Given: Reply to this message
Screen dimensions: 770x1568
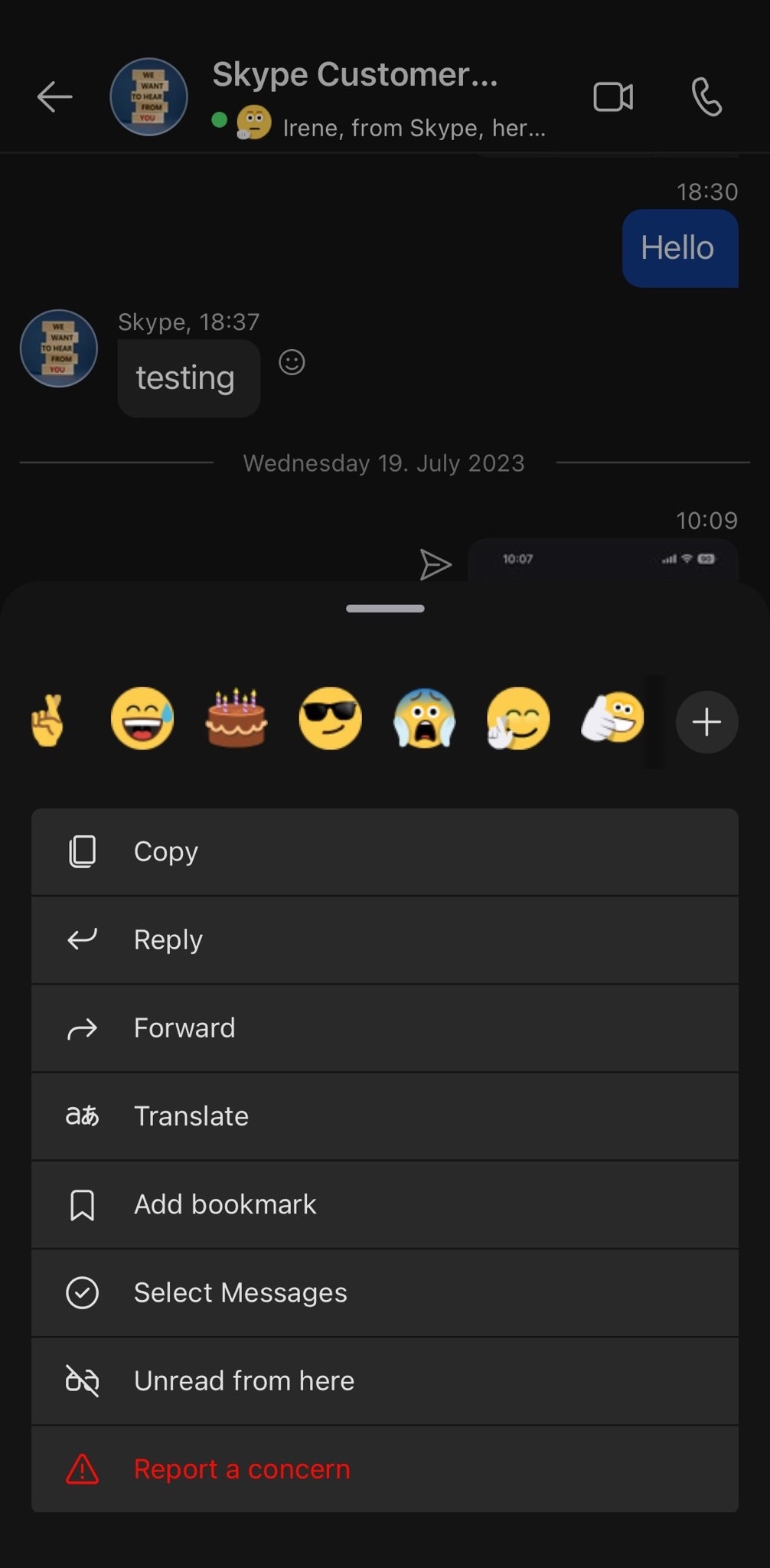Looking at the screenshot, I should coord(385,940).
